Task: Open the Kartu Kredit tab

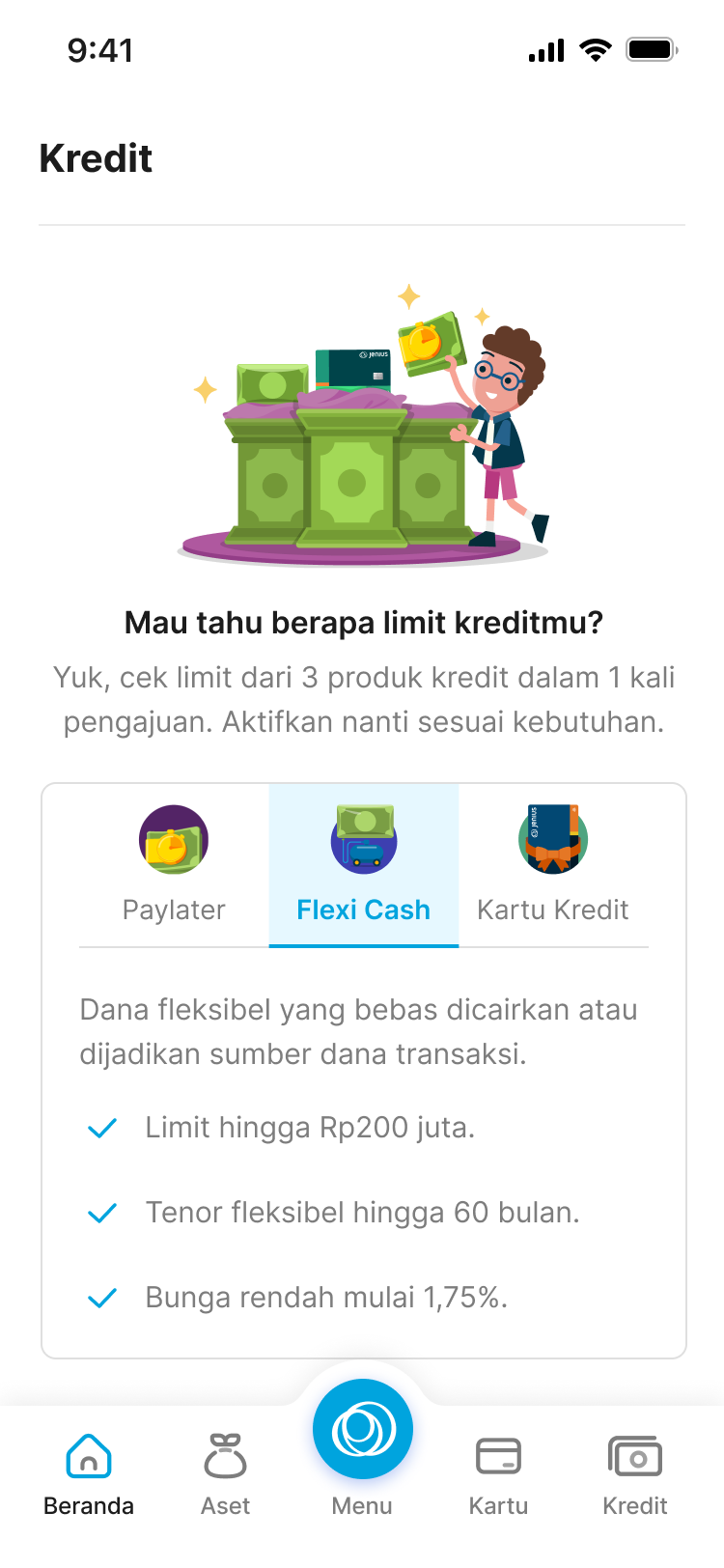Action: [552, 865]
